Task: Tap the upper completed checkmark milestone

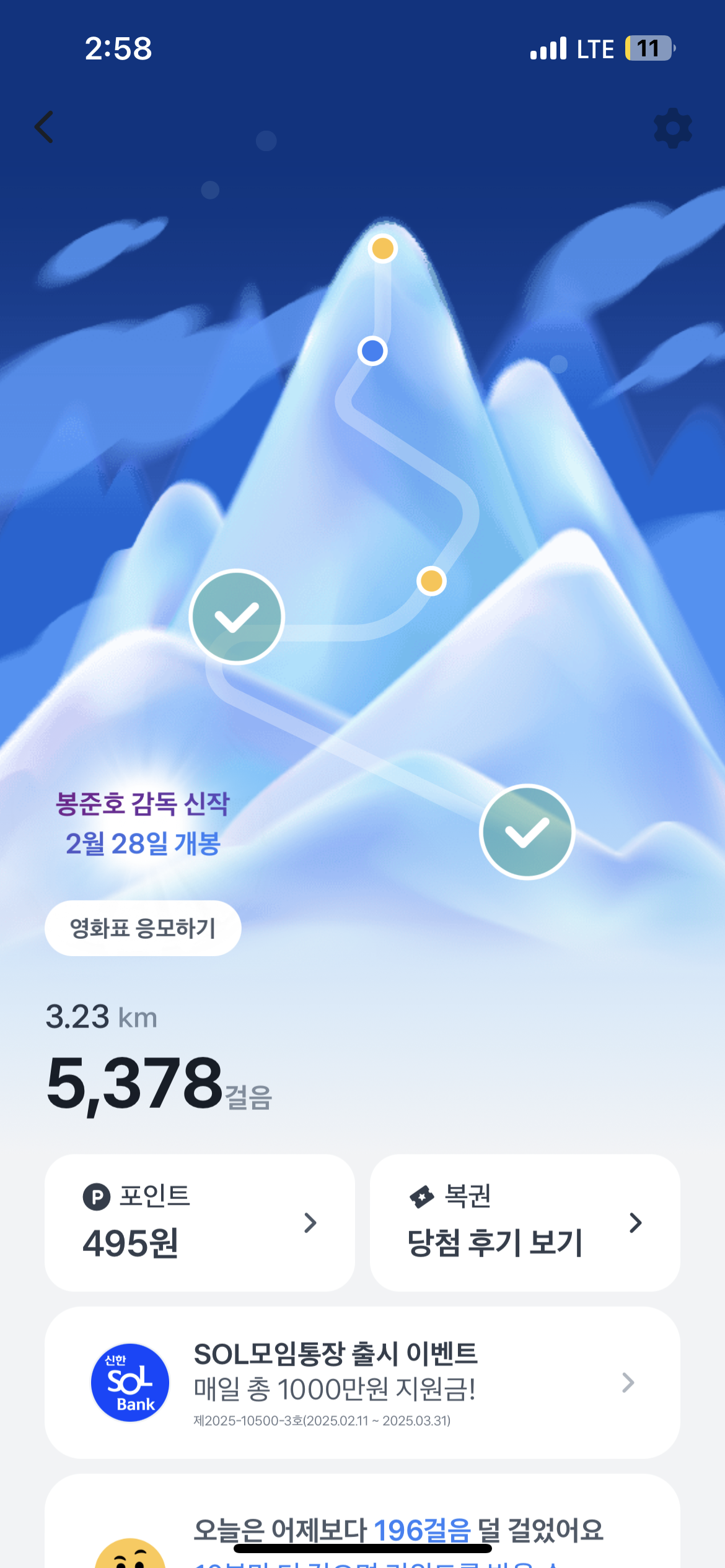Action: pyautogui.click(x=236, y=616)
